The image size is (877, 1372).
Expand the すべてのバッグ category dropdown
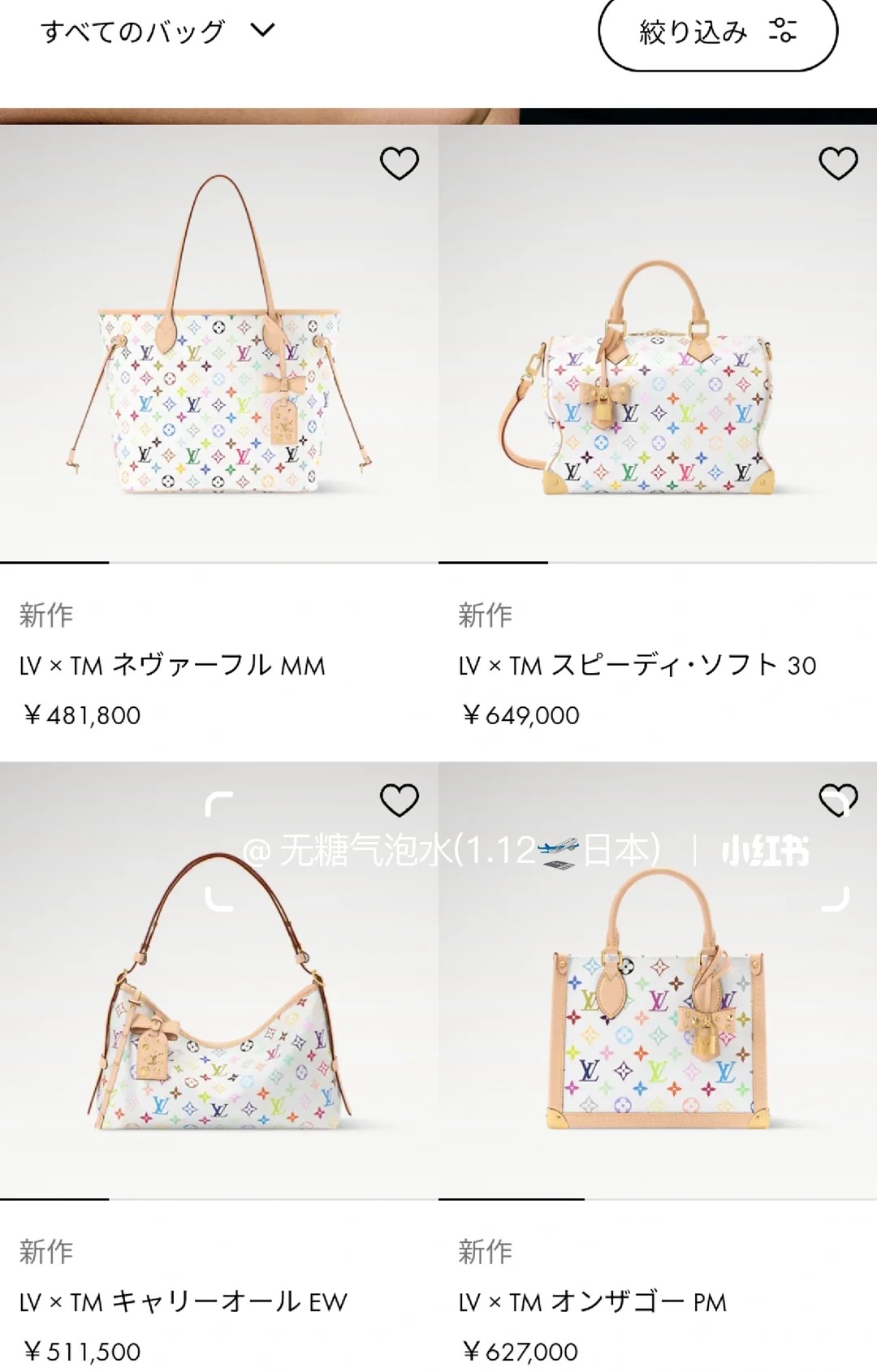point(158,32)
